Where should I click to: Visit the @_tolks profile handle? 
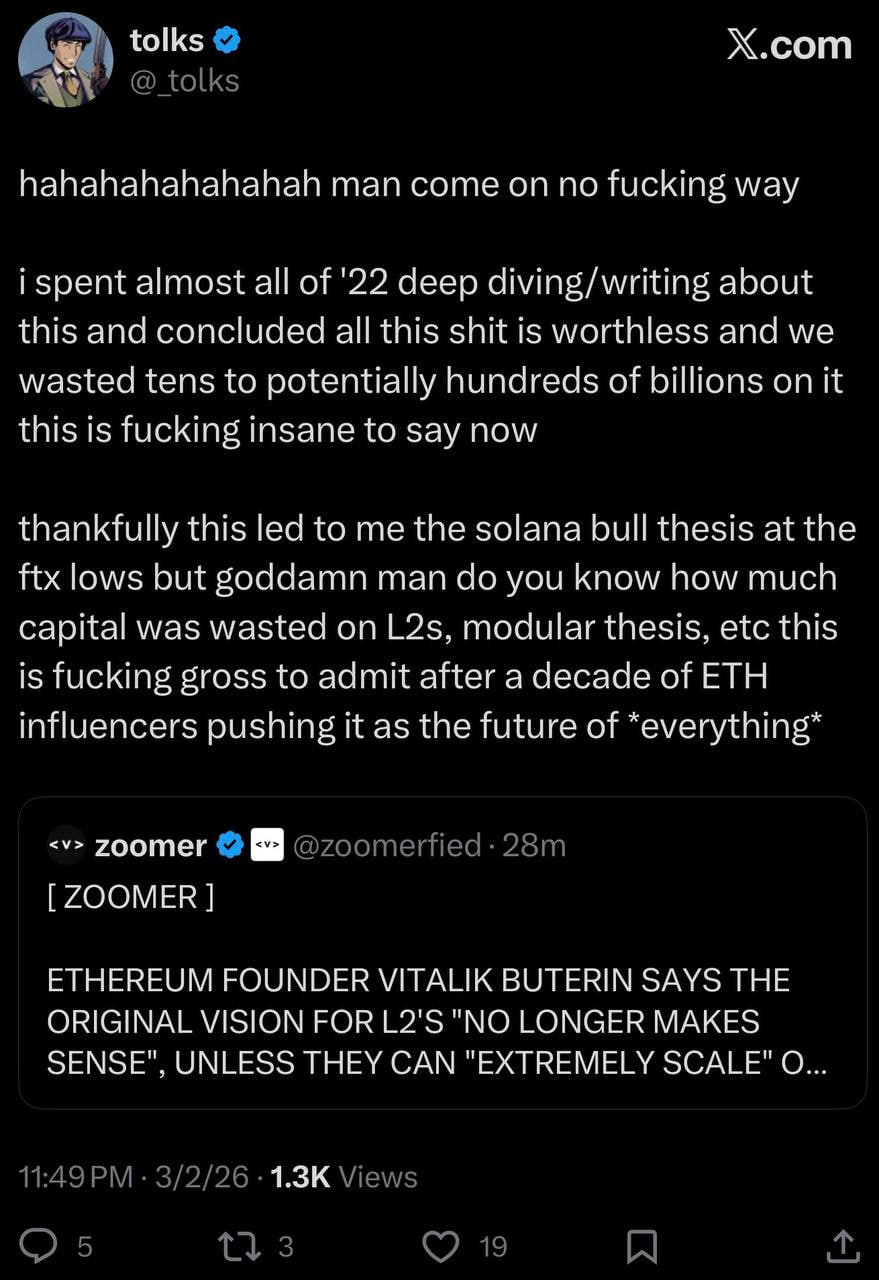pos(185,81)
